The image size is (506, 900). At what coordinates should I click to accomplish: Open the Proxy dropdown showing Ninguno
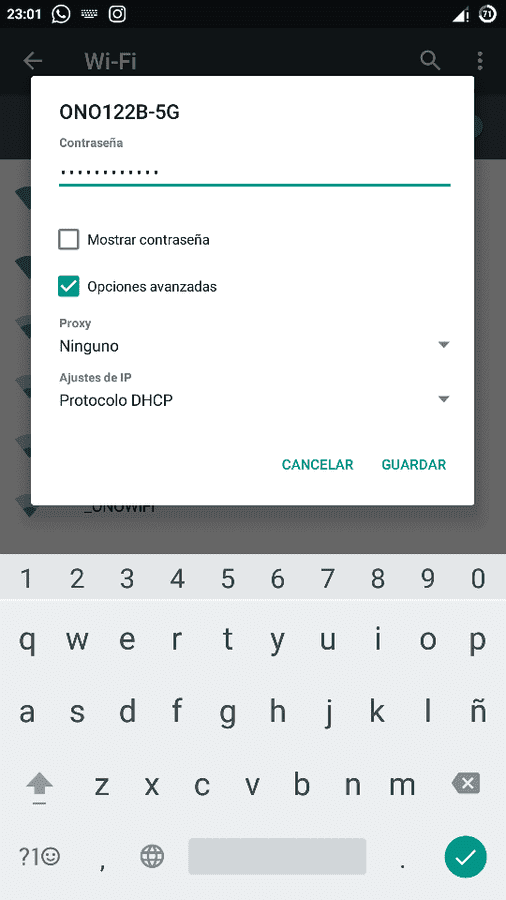pyautogui.click(x=254, y=346)
